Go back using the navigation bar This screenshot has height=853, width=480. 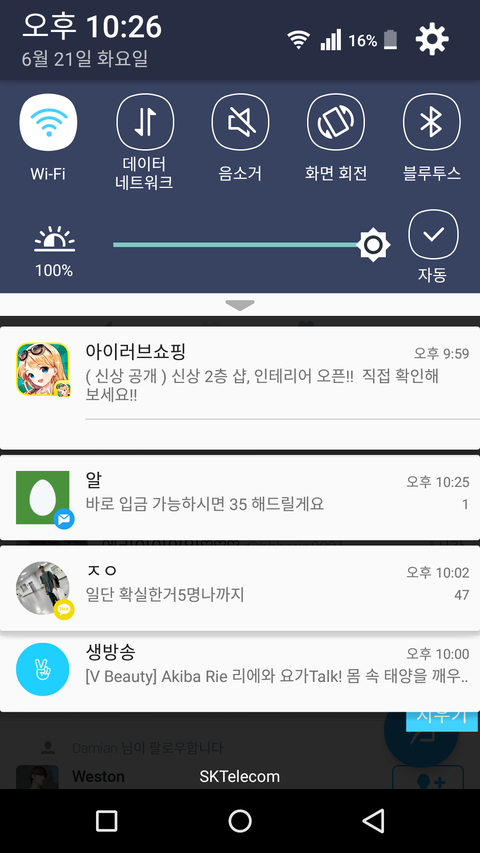(x=374, y=820)
